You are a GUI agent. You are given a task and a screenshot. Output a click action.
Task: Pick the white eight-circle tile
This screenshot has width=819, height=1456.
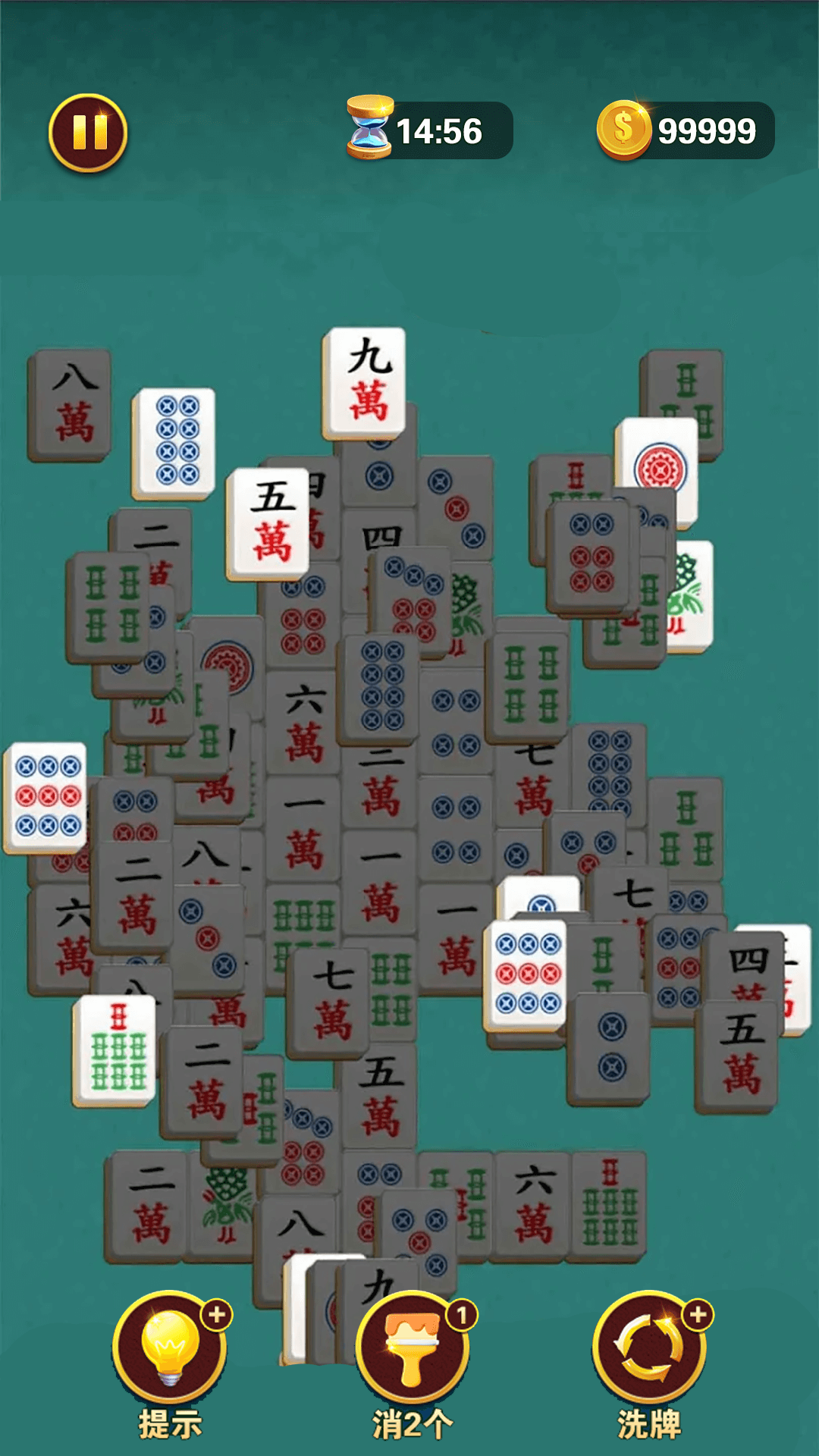click(x=174, y=442)
